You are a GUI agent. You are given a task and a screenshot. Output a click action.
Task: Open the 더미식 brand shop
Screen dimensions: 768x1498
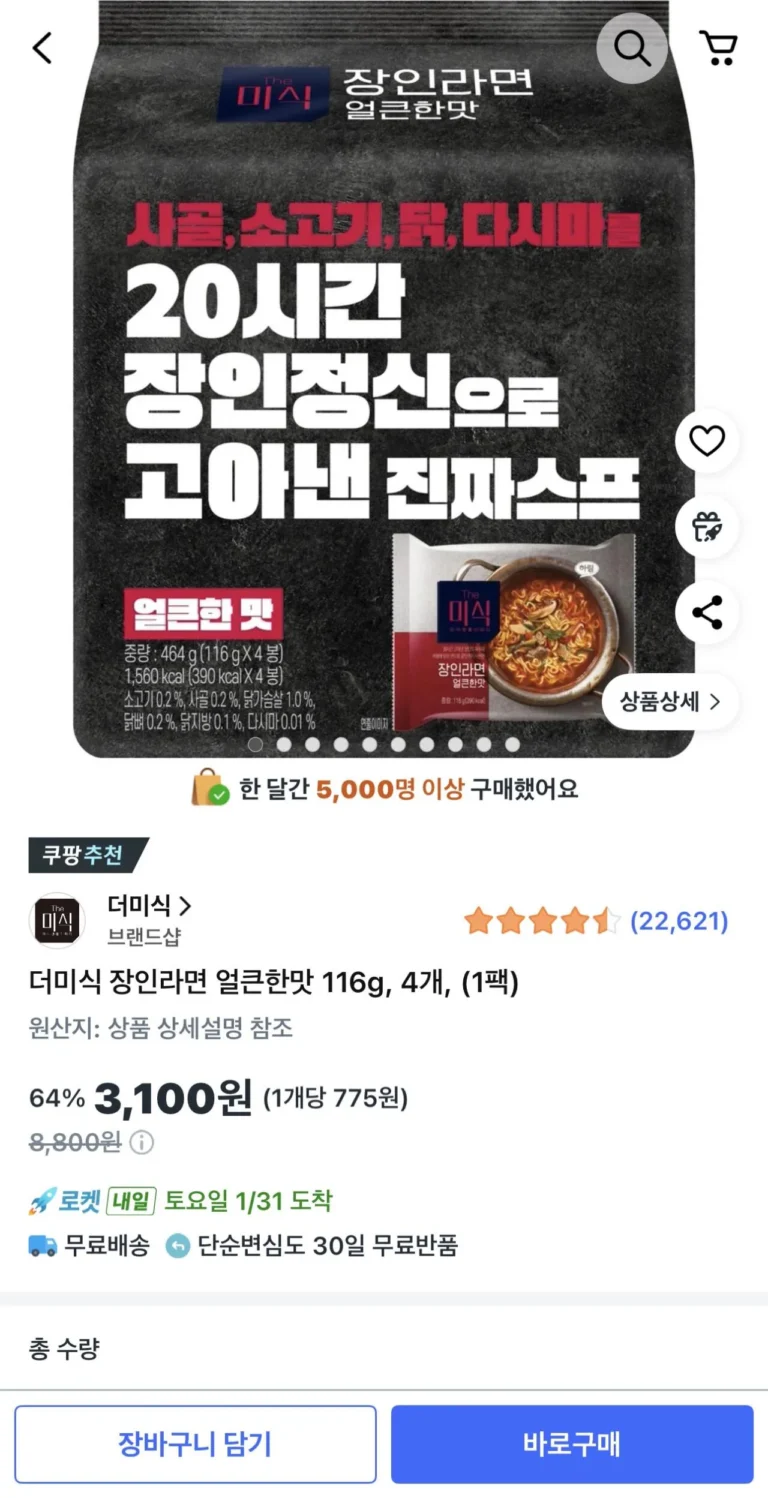point(148,907)
